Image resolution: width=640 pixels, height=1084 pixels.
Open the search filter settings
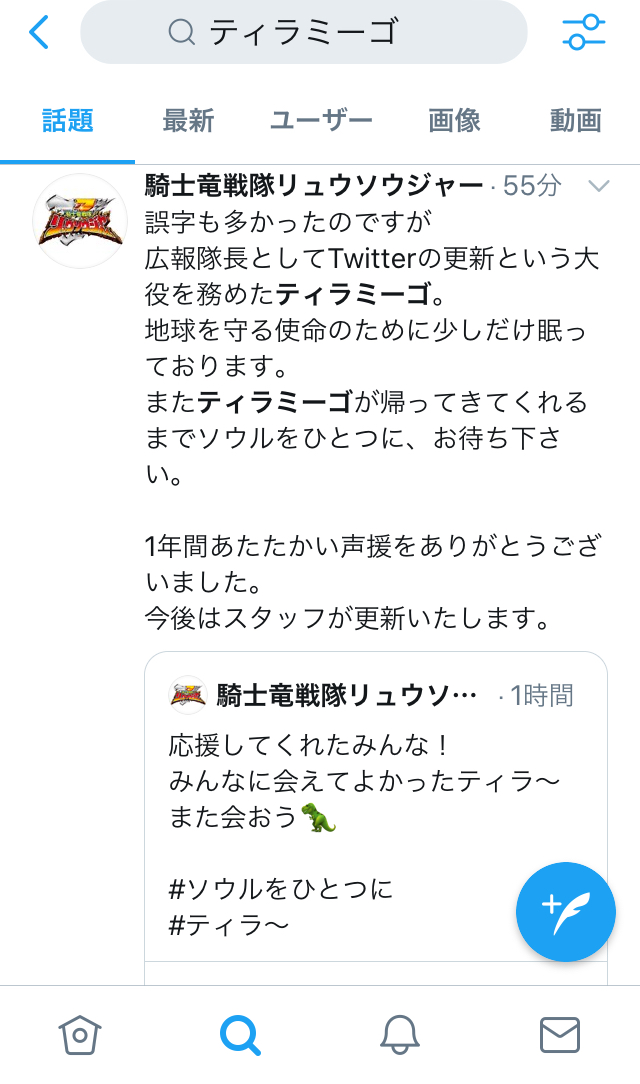coord(584,33)
